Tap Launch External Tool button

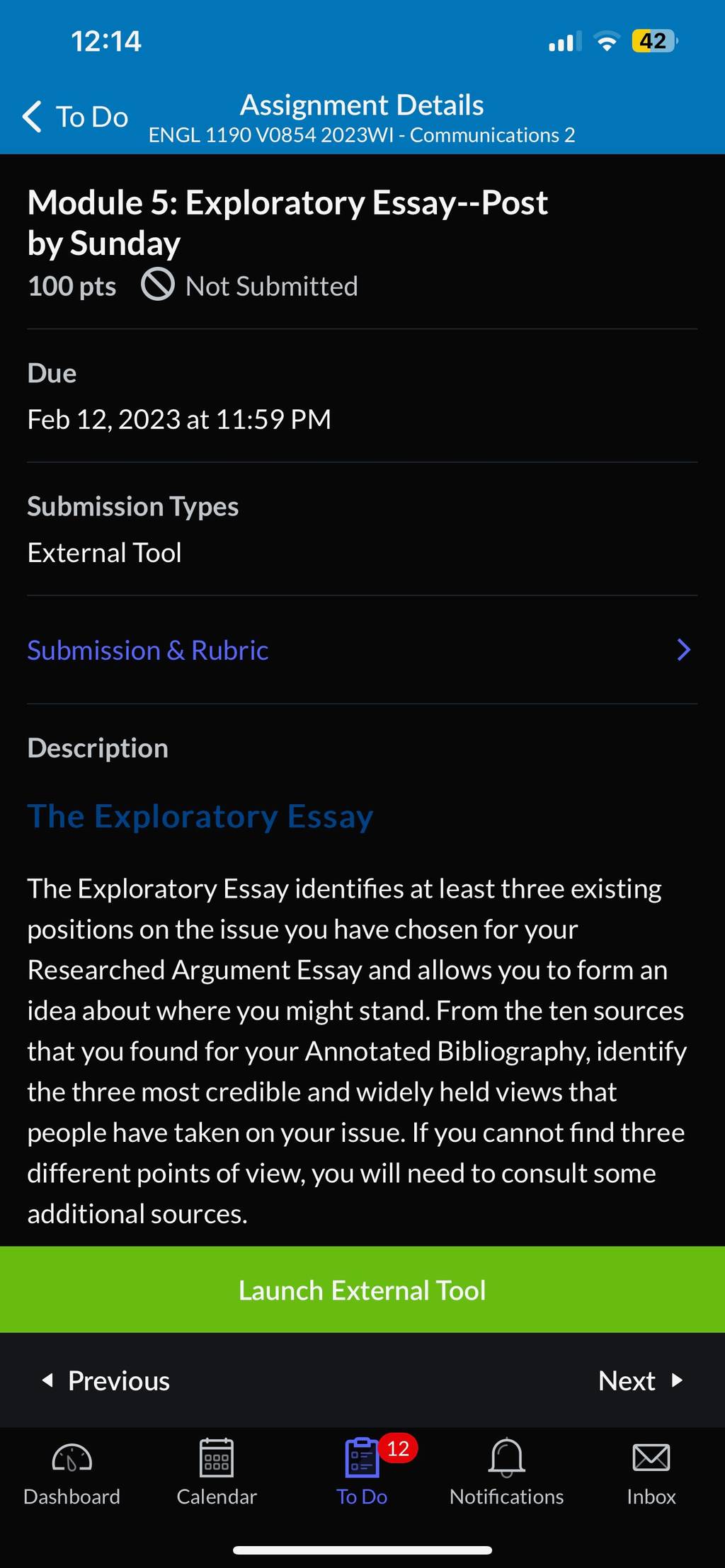pyautogui.click(x=362, y=1290)
